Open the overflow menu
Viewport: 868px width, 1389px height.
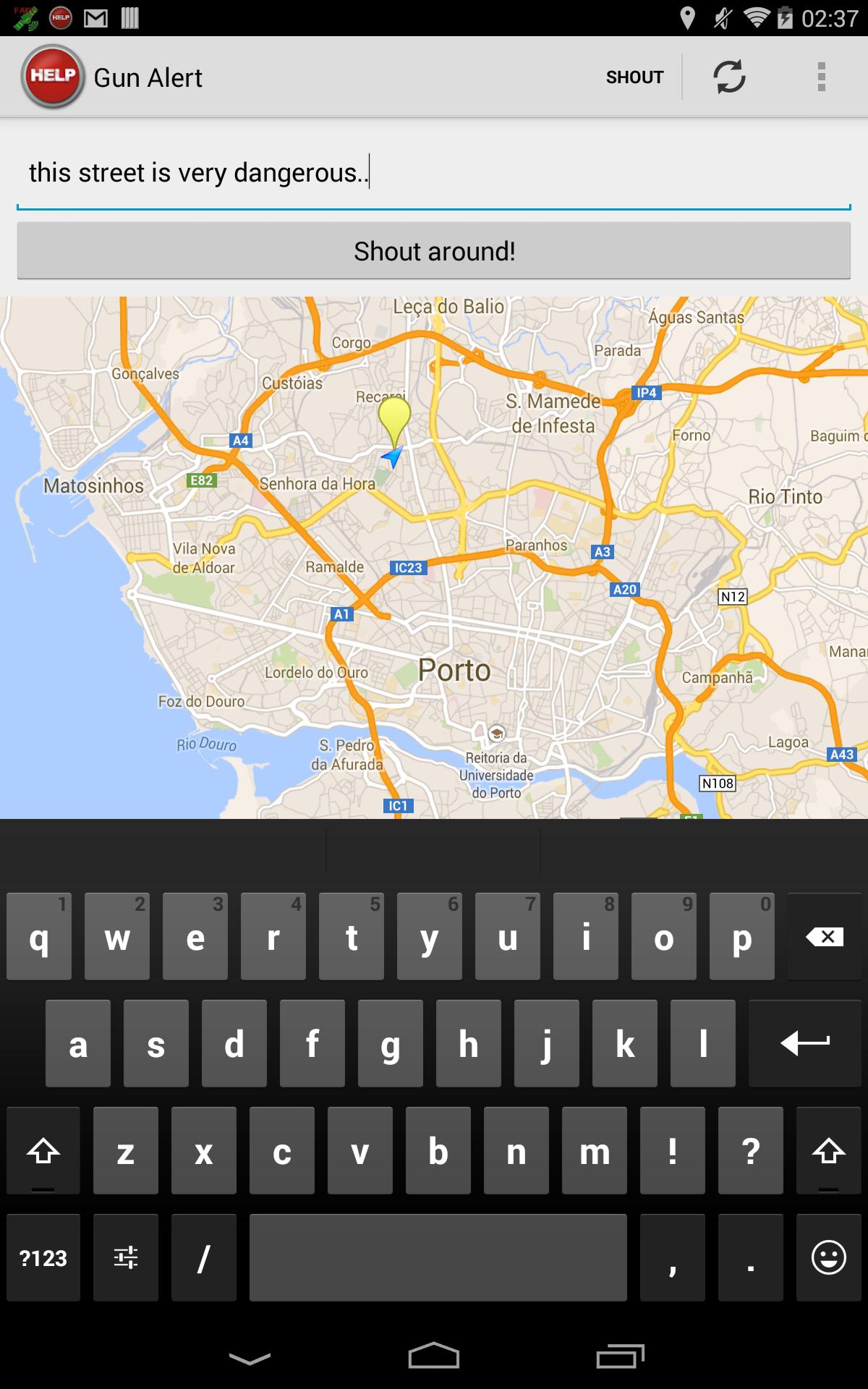click(821, 77)
